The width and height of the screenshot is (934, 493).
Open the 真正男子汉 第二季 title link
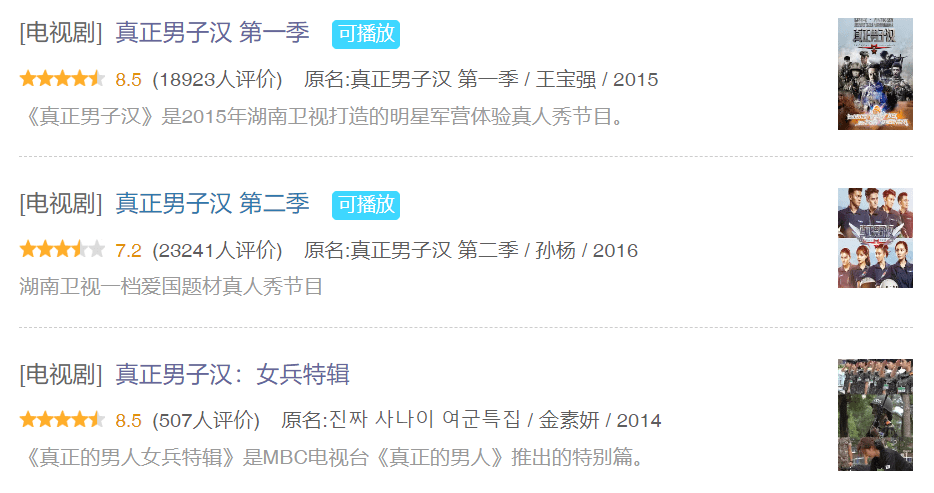tap(212, 205)
